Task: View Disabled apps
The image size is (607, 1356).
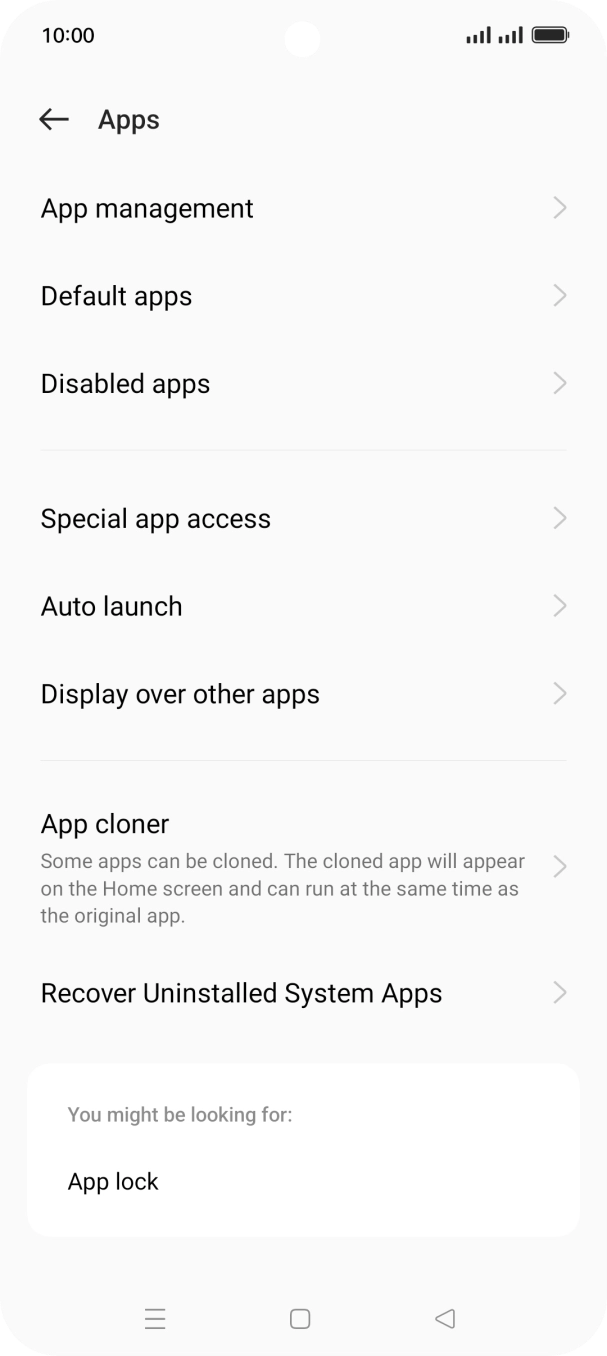Action: [x=303, y=383]
